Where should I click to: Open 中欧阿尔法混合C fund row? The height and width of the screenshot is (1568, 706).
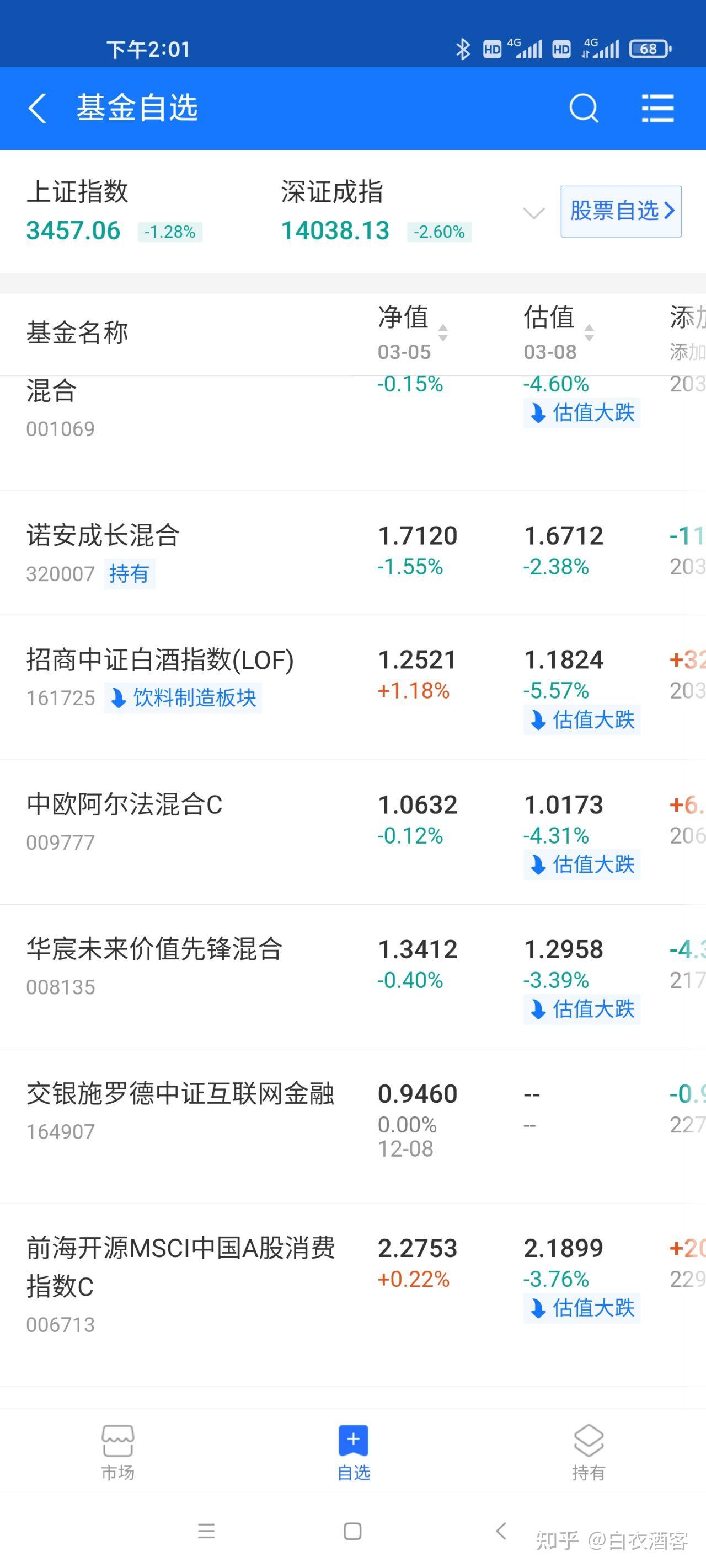coord(352,832)
